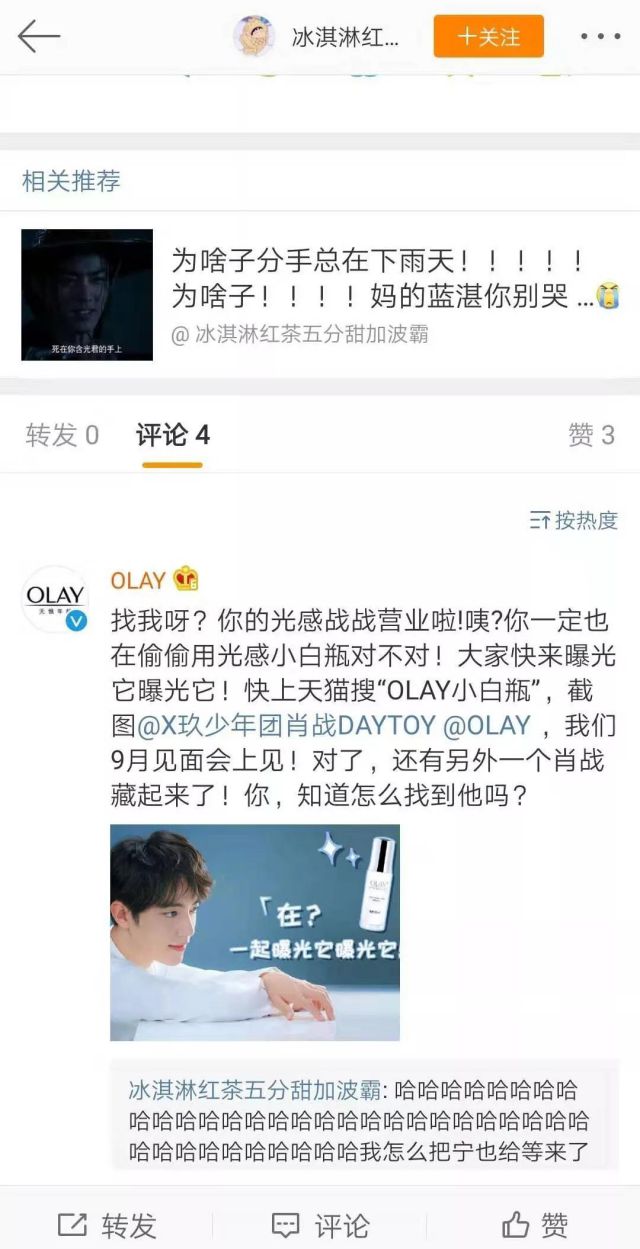Repost using the bottom 转发 button
640x1249 pixels.
[107, 1225]
